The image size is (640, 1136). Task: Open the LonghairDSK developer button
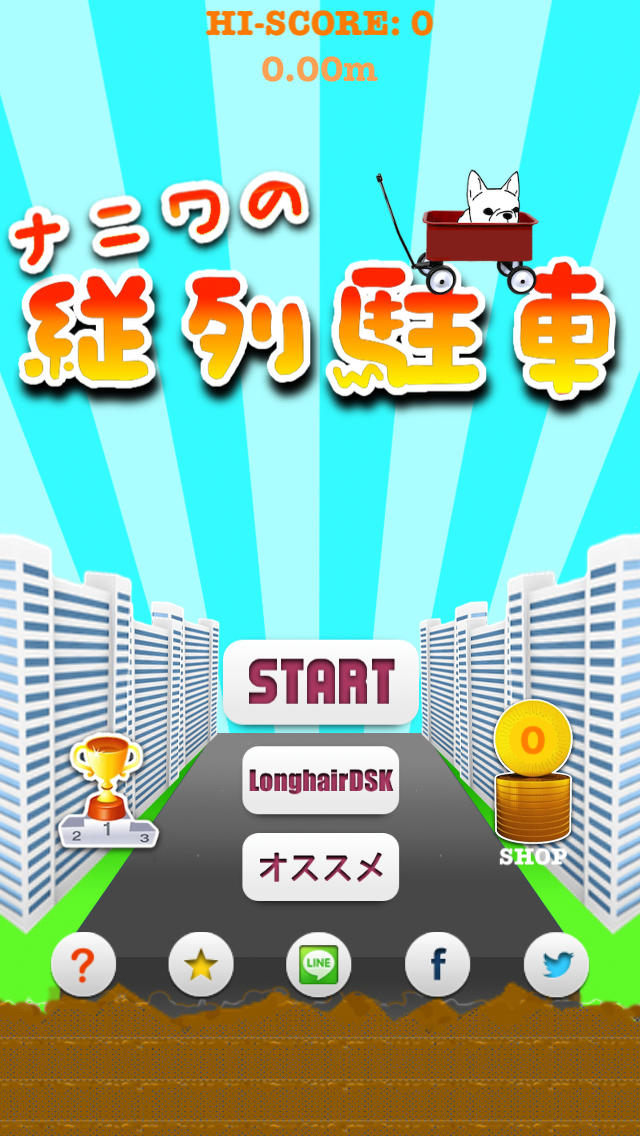click(320, 780)
